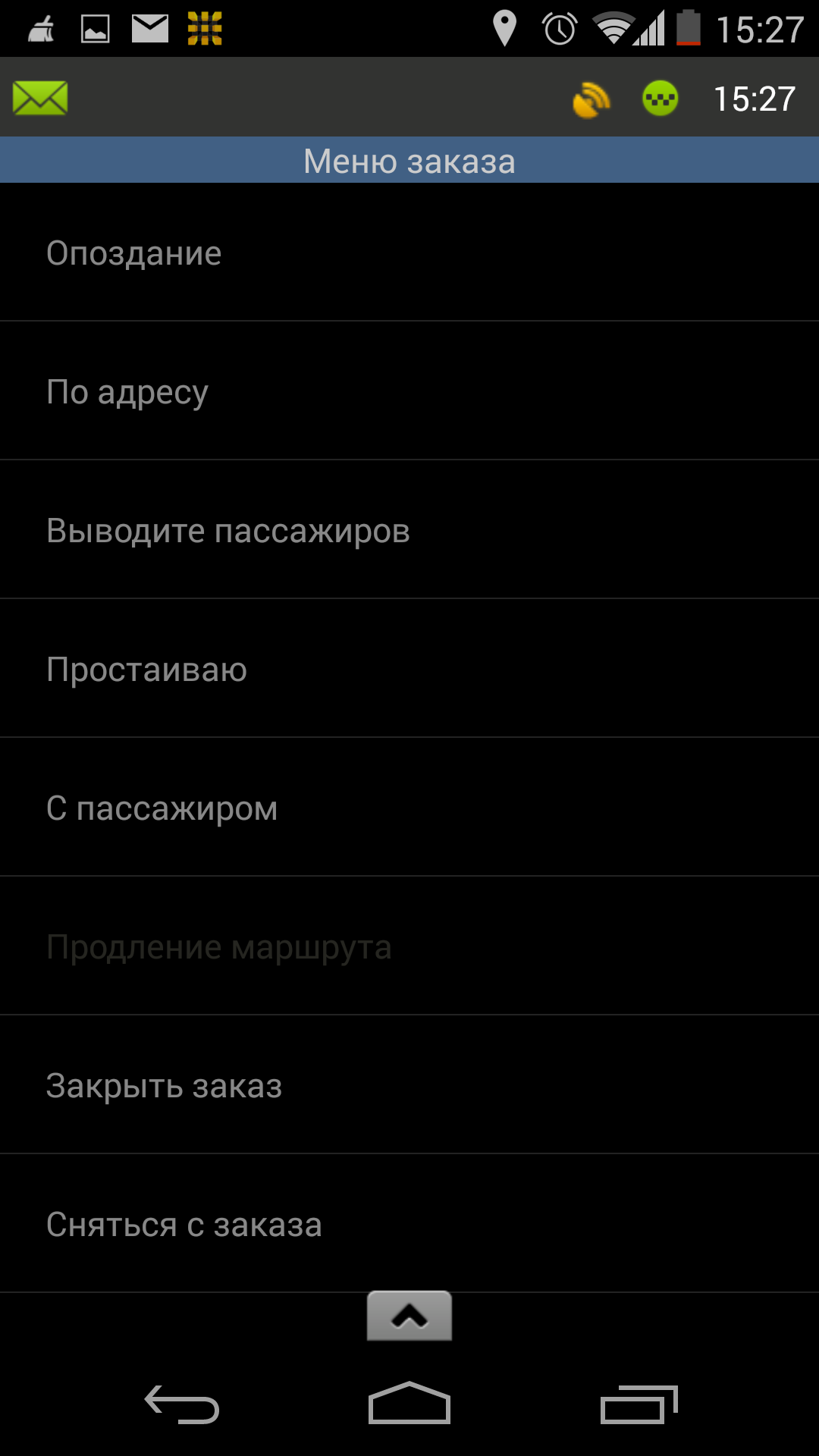Expand the bottom panel with the up chevron
Viewport: 819px width, 1456px height.
coord(409,1316)
